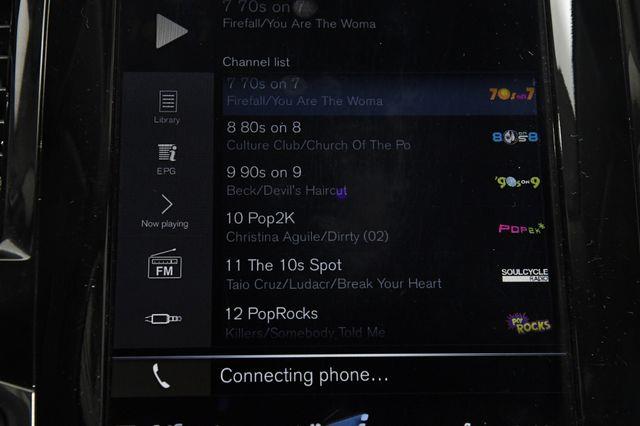Play the channel 10 Pop2K
This screenshot has height=426, width=640.
coord(380,227)
